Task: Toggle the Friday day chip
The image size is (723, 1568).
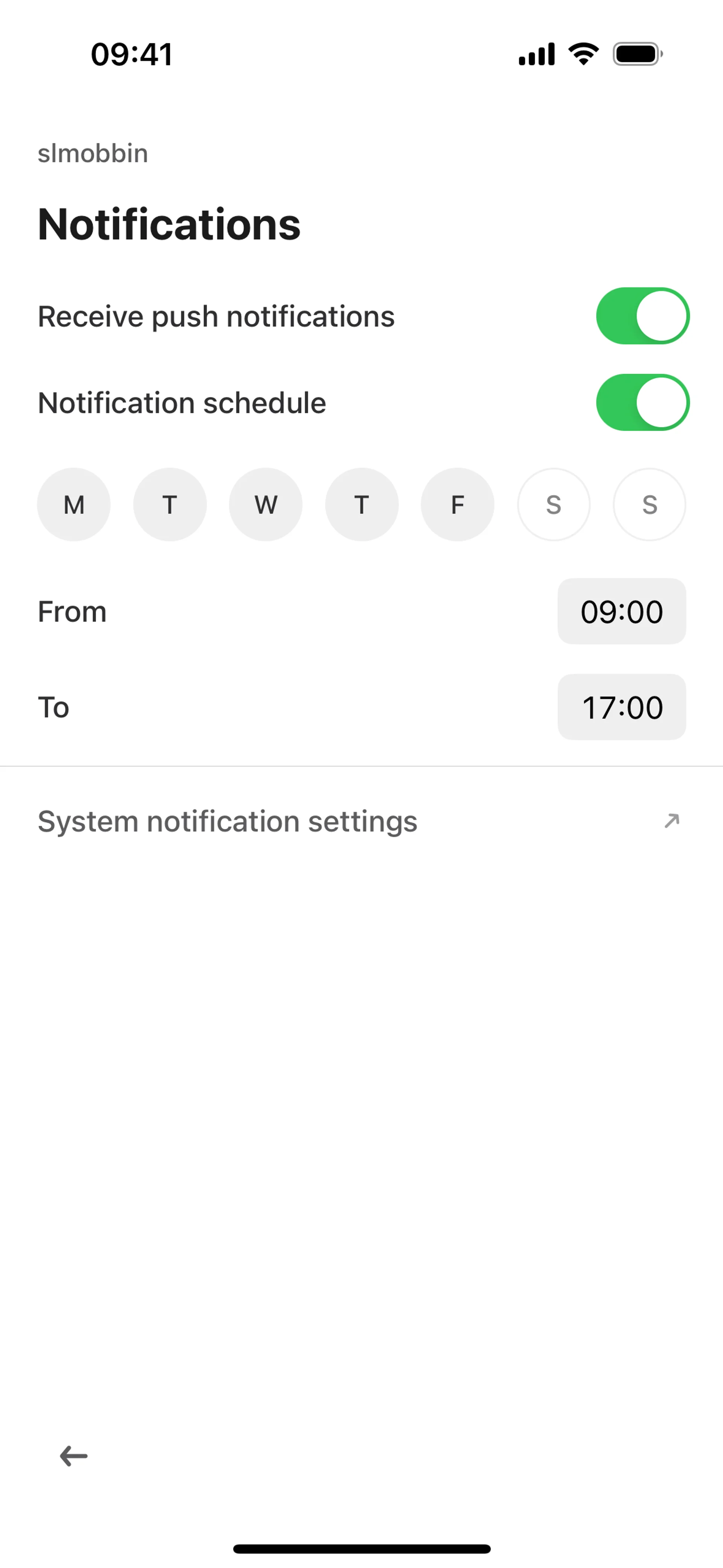Action: 457,504
